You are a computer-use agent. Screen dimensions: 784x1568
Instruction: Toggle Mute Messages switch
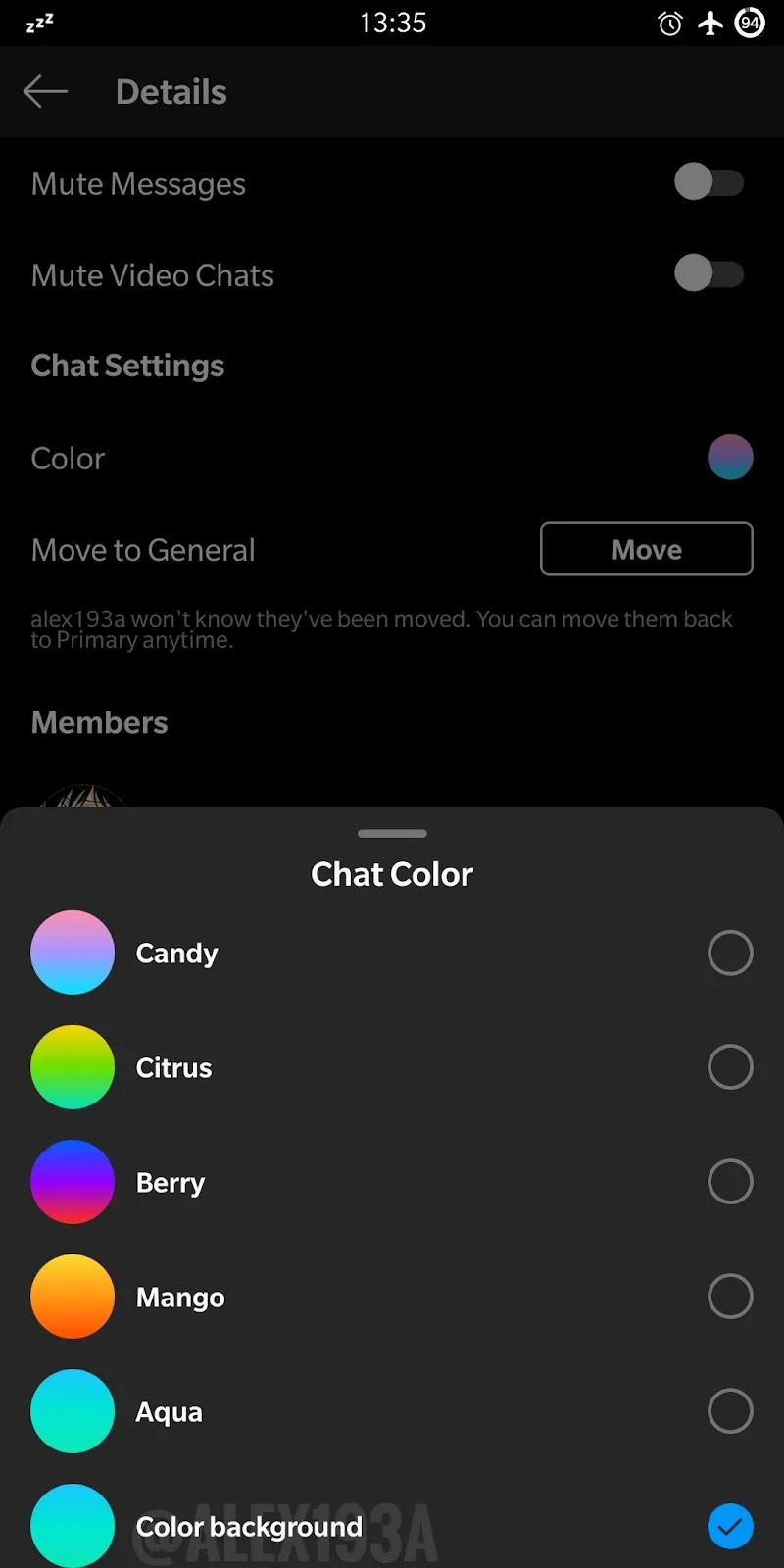tap(710, 182)
